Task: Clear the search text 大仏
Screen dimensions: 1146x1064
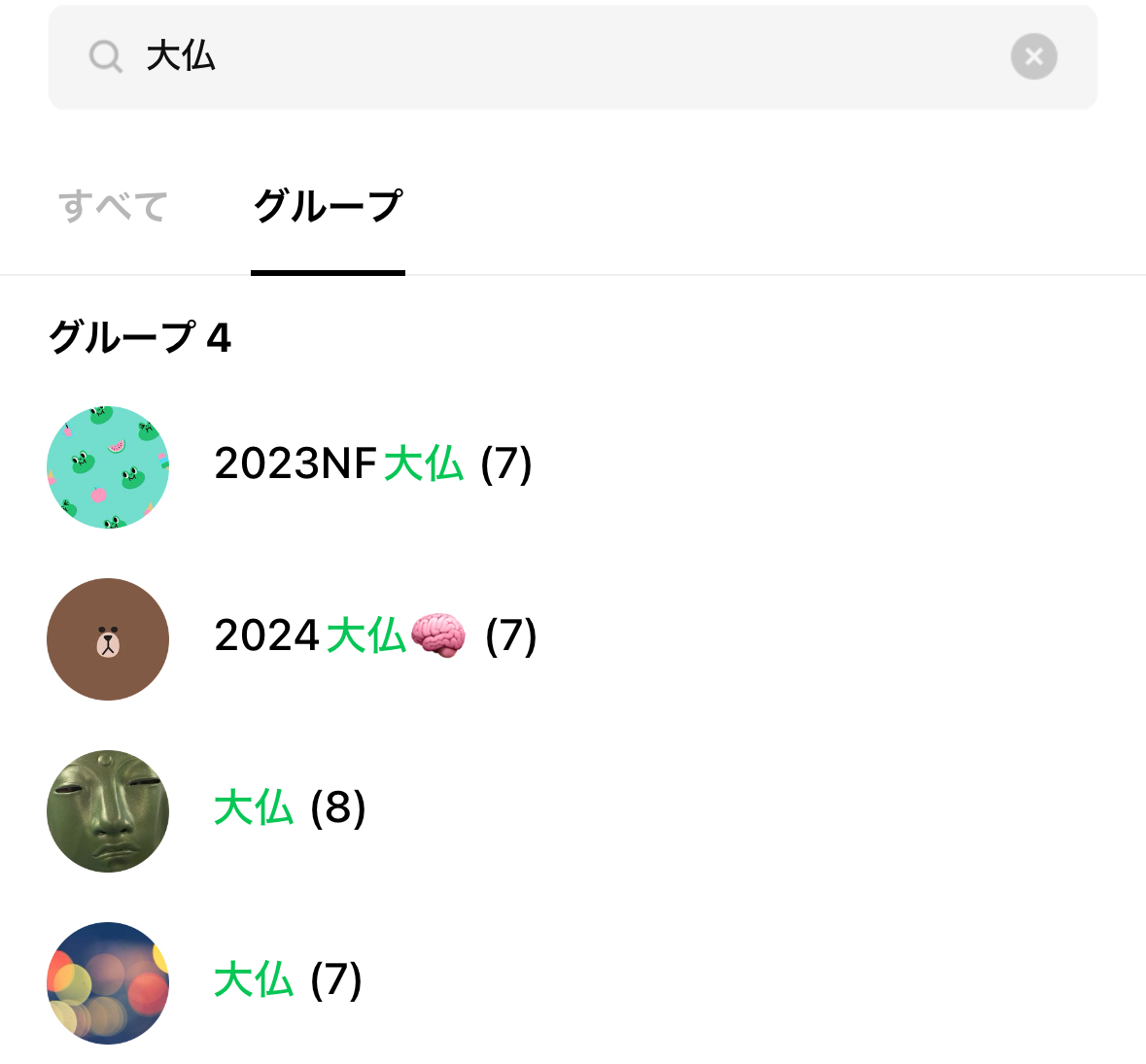Action: [x=1033, y=56]
